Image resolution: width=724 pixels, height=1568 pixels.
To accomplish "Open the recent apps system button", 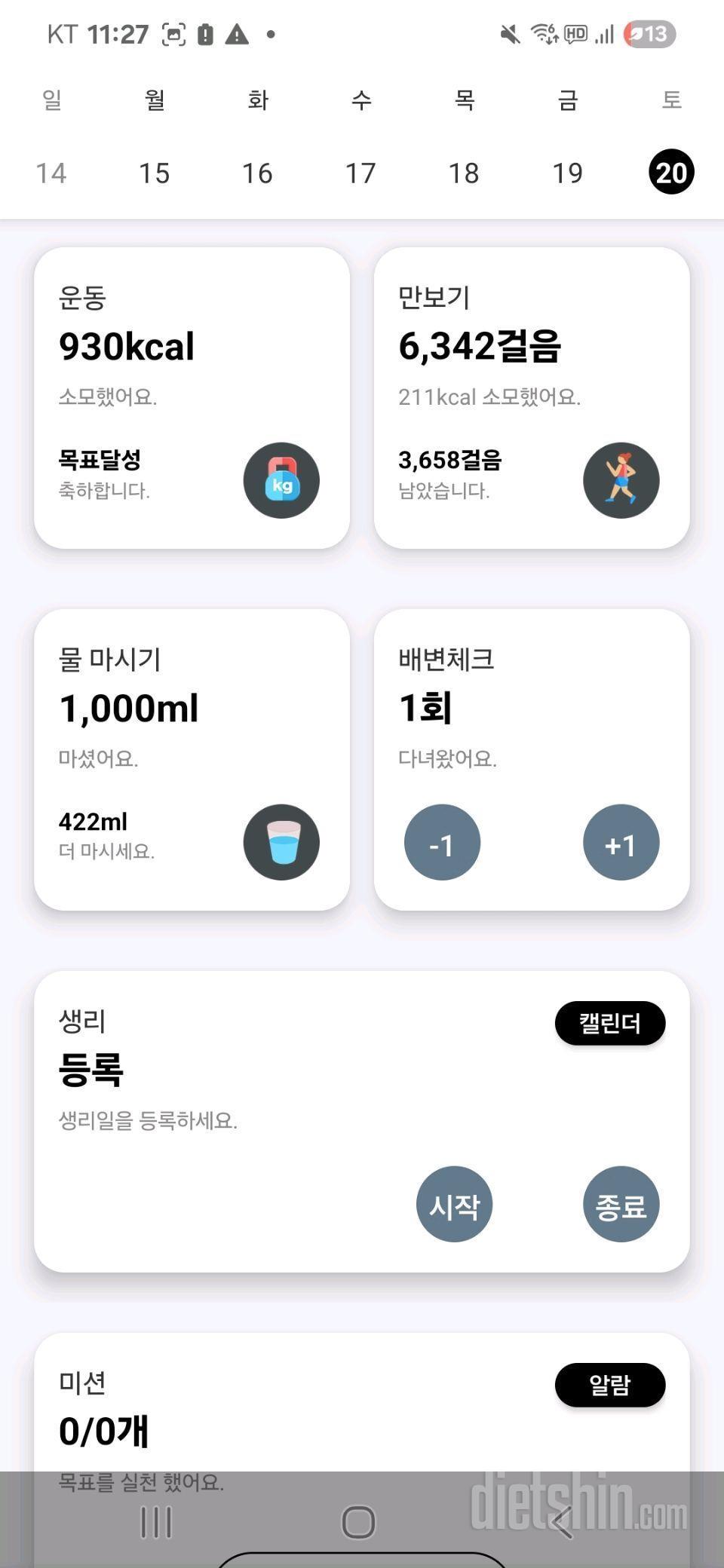I will [157, 1522].
